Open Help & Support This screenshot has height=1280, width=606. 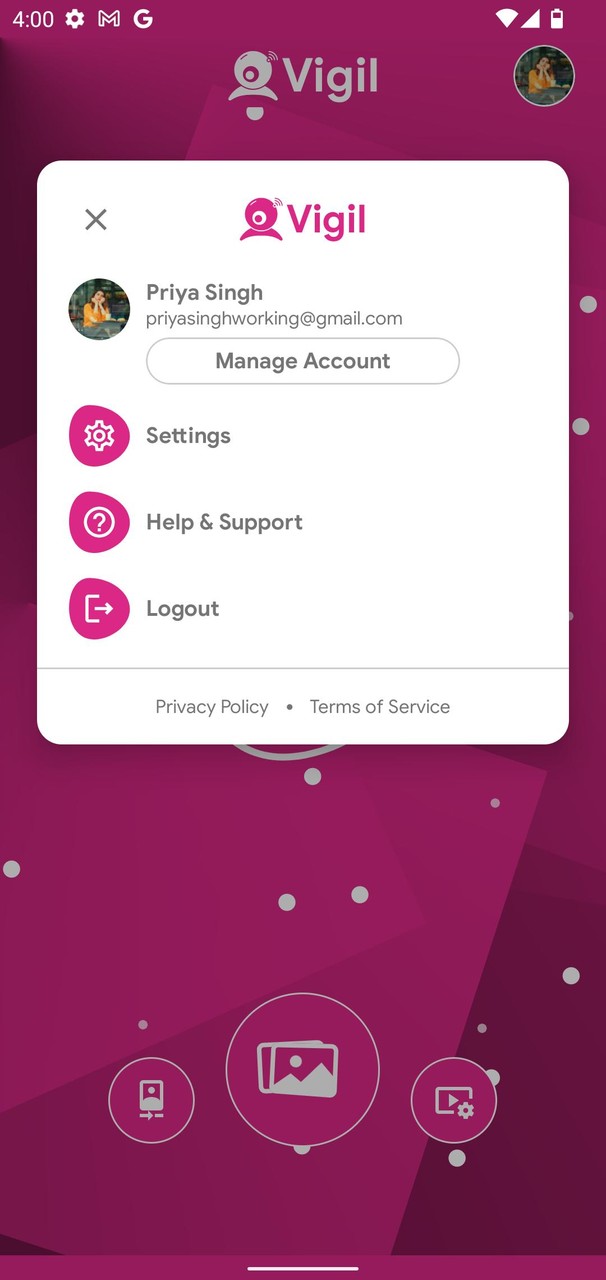[224, 522]
